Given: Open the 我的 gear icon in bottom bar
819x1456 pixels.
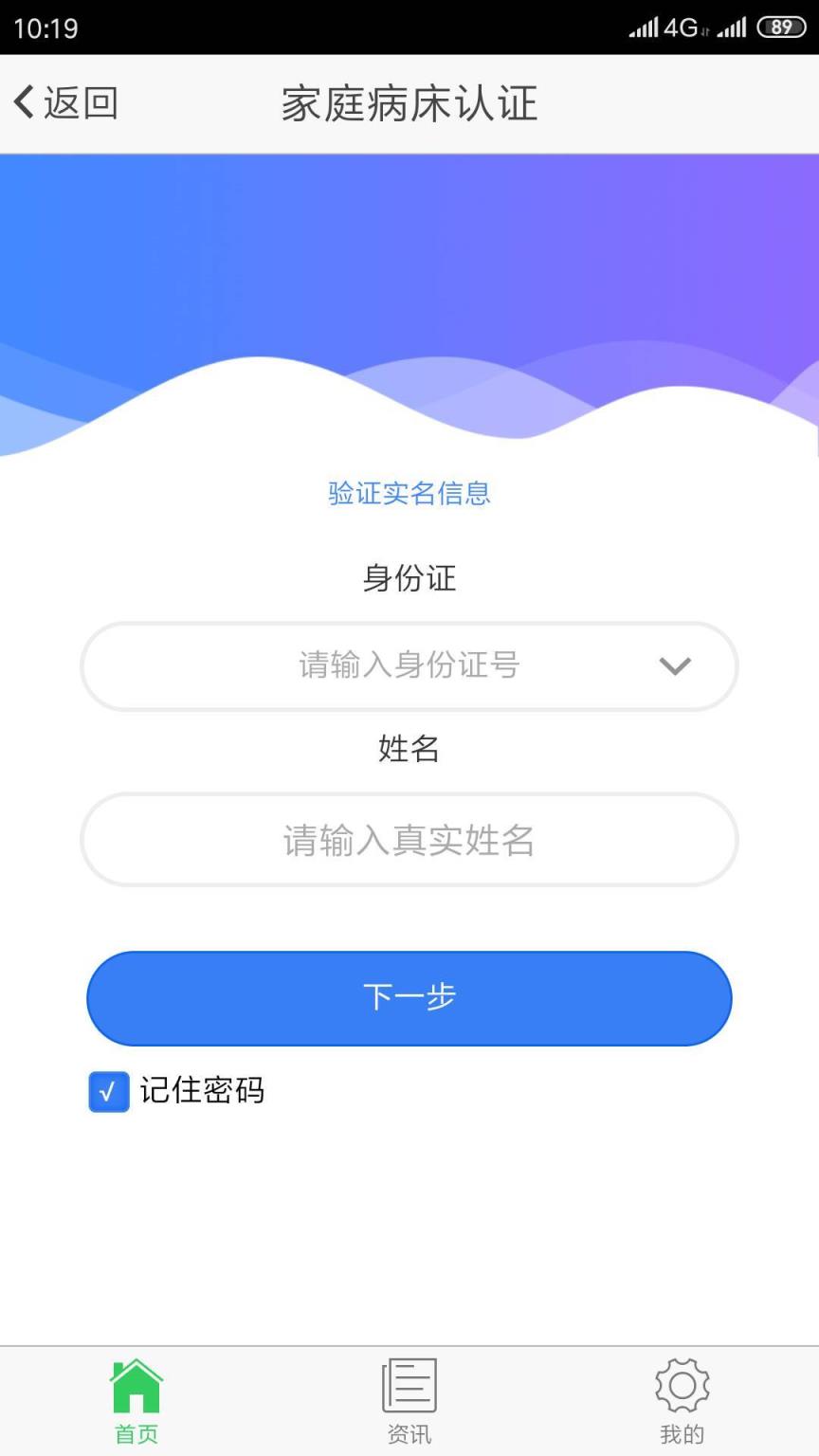Looking at the screenshot, I should point(682,1387).
